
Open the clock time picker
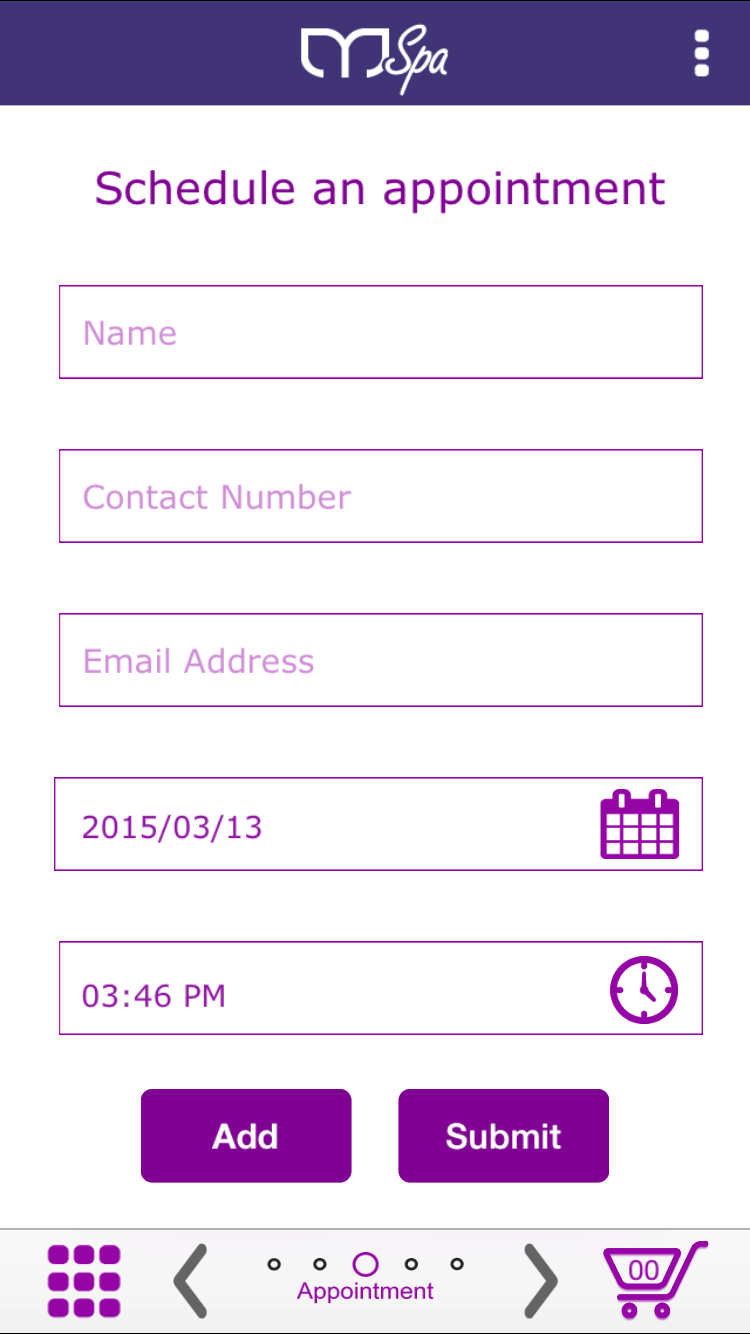644,990
